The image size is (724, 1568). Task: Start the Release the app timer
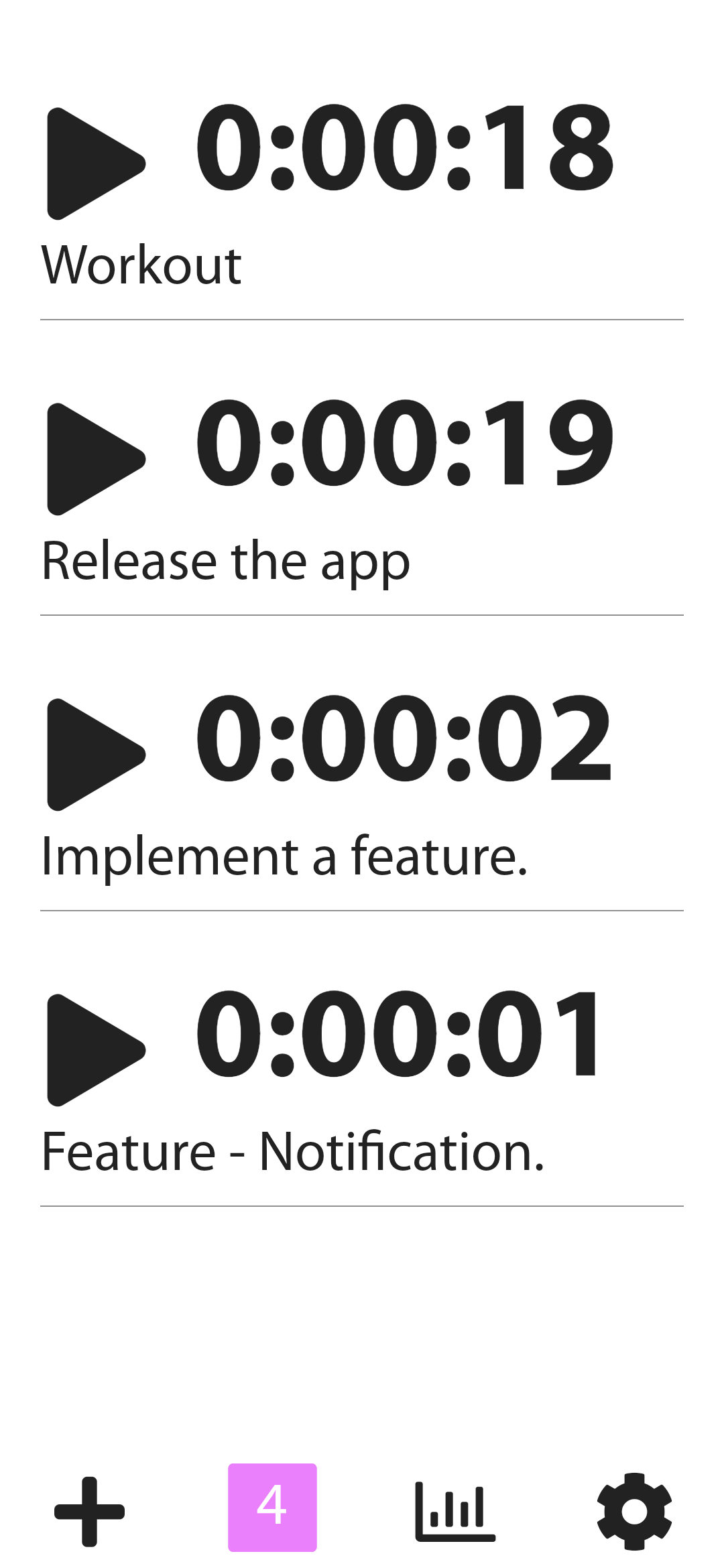click(94, 459)
